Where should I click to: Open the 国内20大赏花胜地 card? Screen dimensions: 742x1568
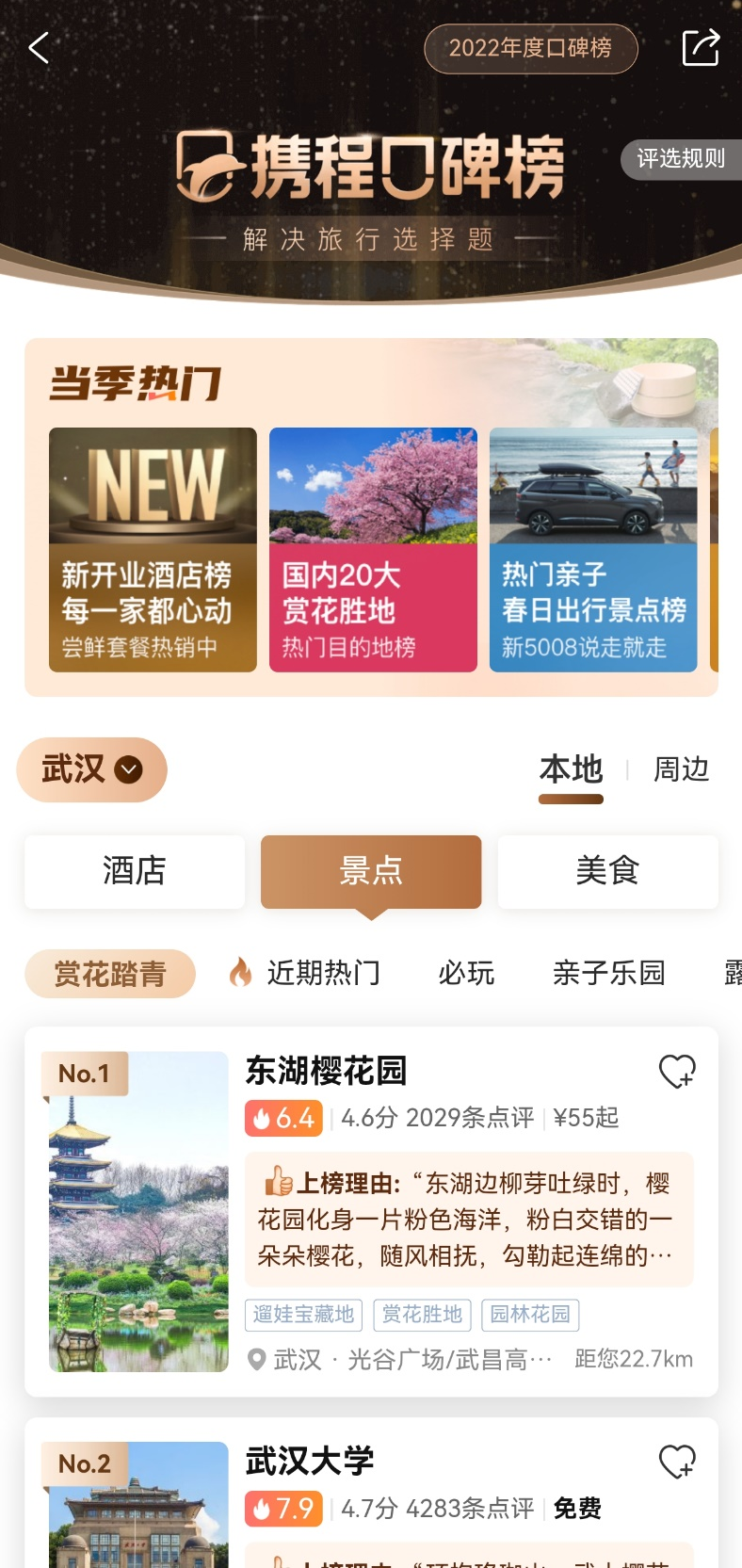point(373,550)
